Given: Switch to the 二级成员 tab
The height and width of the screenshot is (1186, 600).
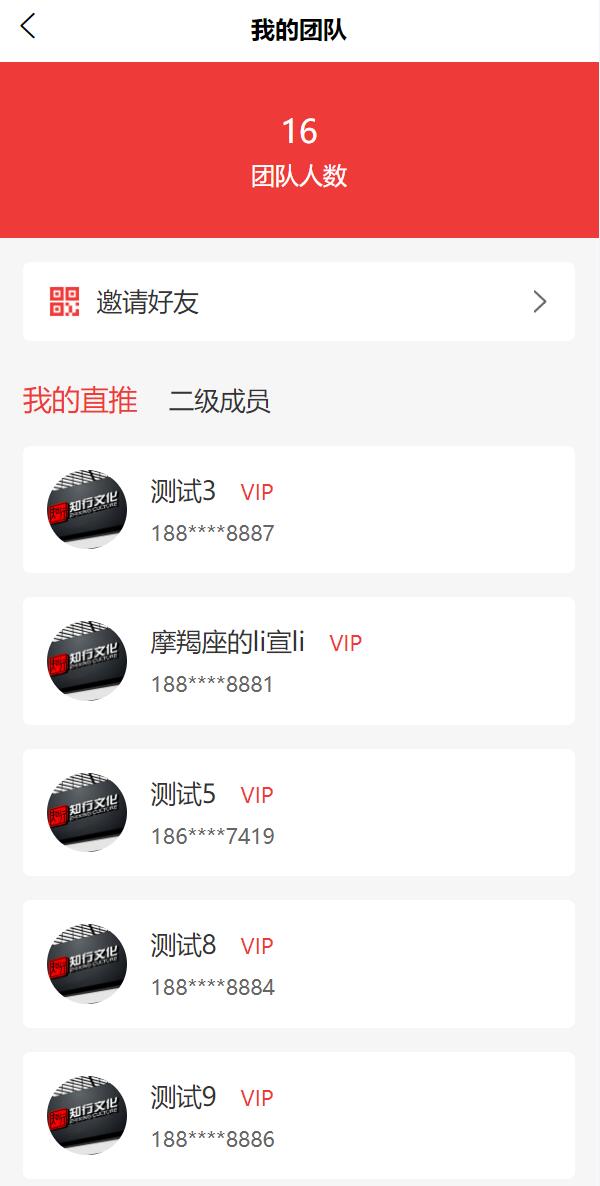Looking at the screenshot, I should click(219, 402).
